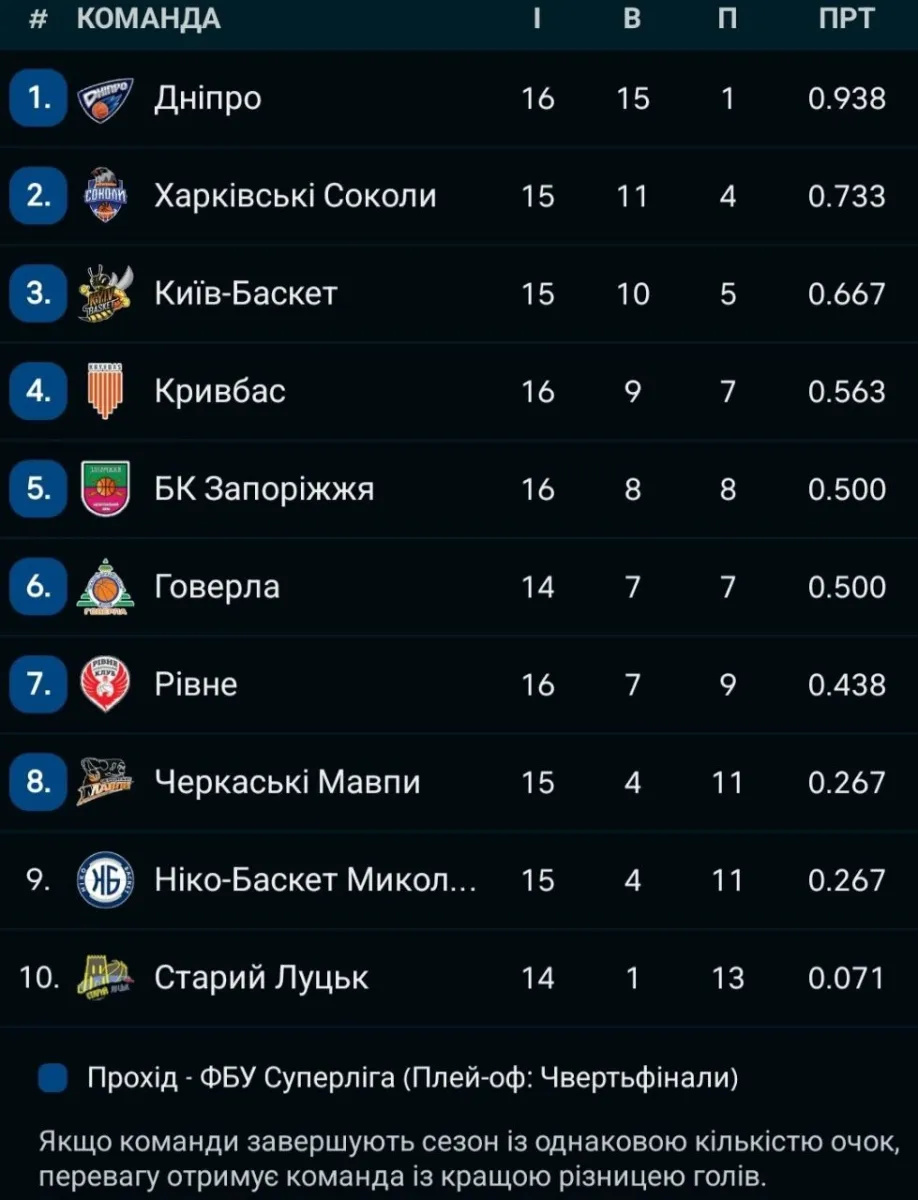View the Старий Луцьк team details
This screenshot has height=1200, width=918.
click(x=261, y=978)
